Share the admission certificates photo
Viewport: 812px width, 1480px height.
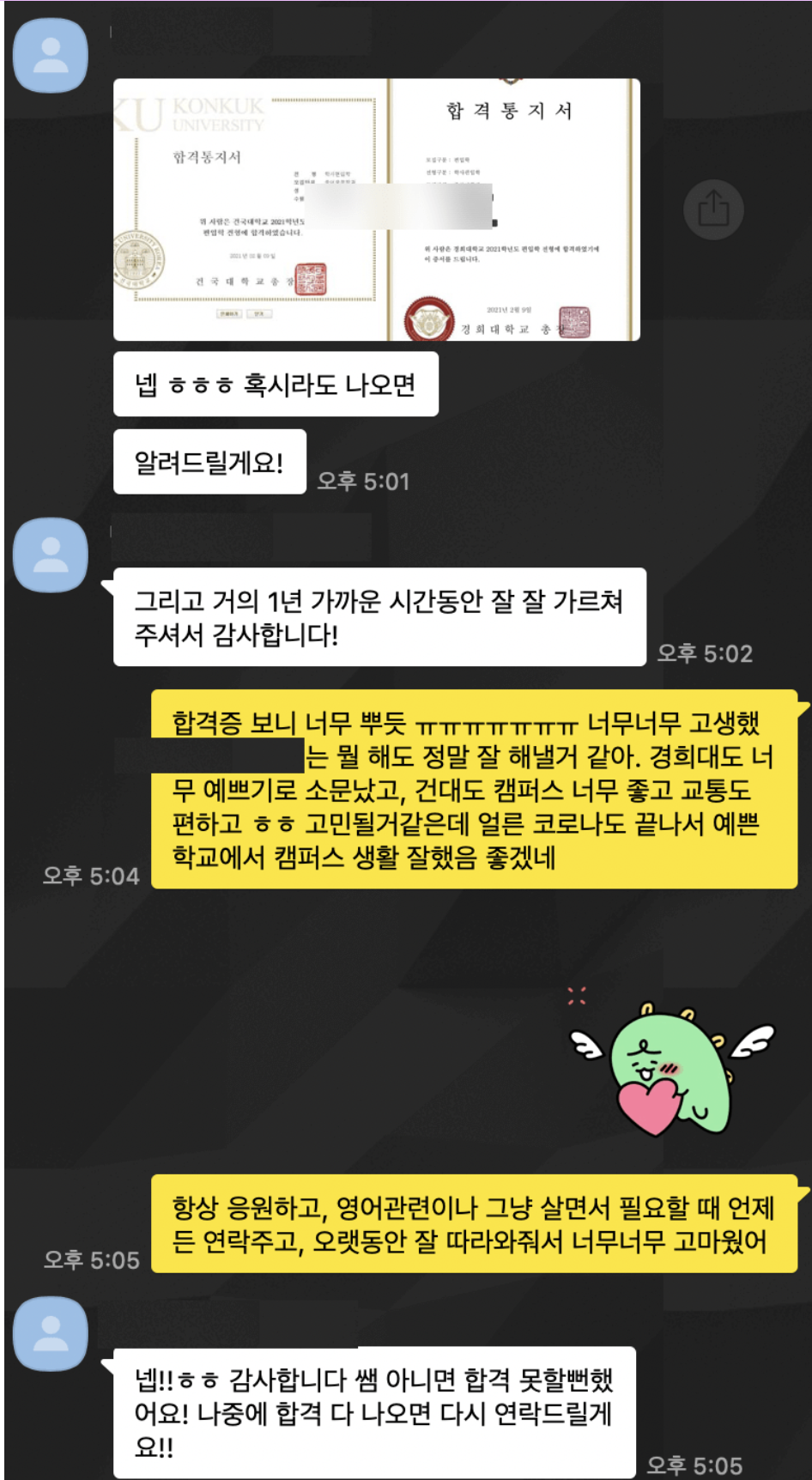(x=713, y=209)
